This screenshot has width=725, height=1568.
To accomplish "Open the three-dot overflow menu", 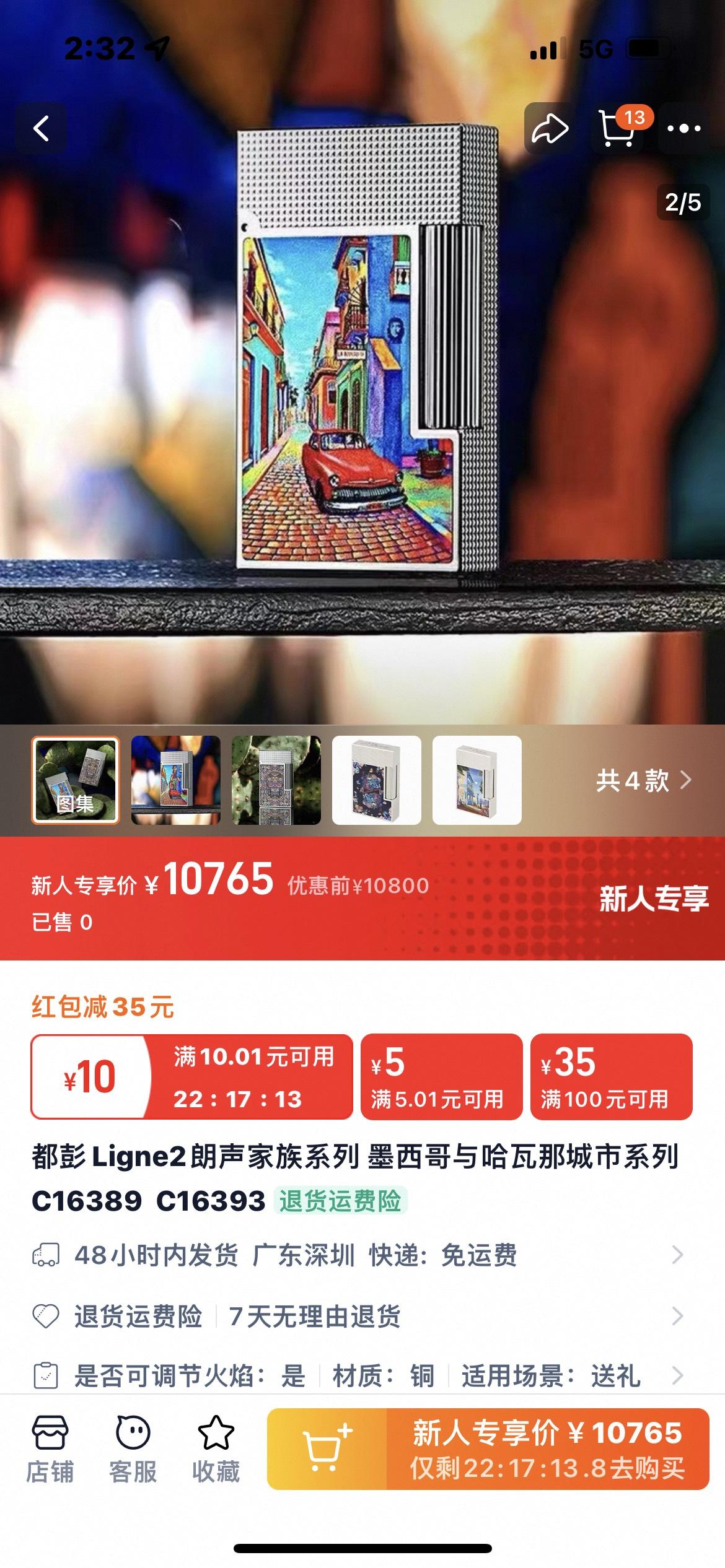I will click(x=683, y=129).
